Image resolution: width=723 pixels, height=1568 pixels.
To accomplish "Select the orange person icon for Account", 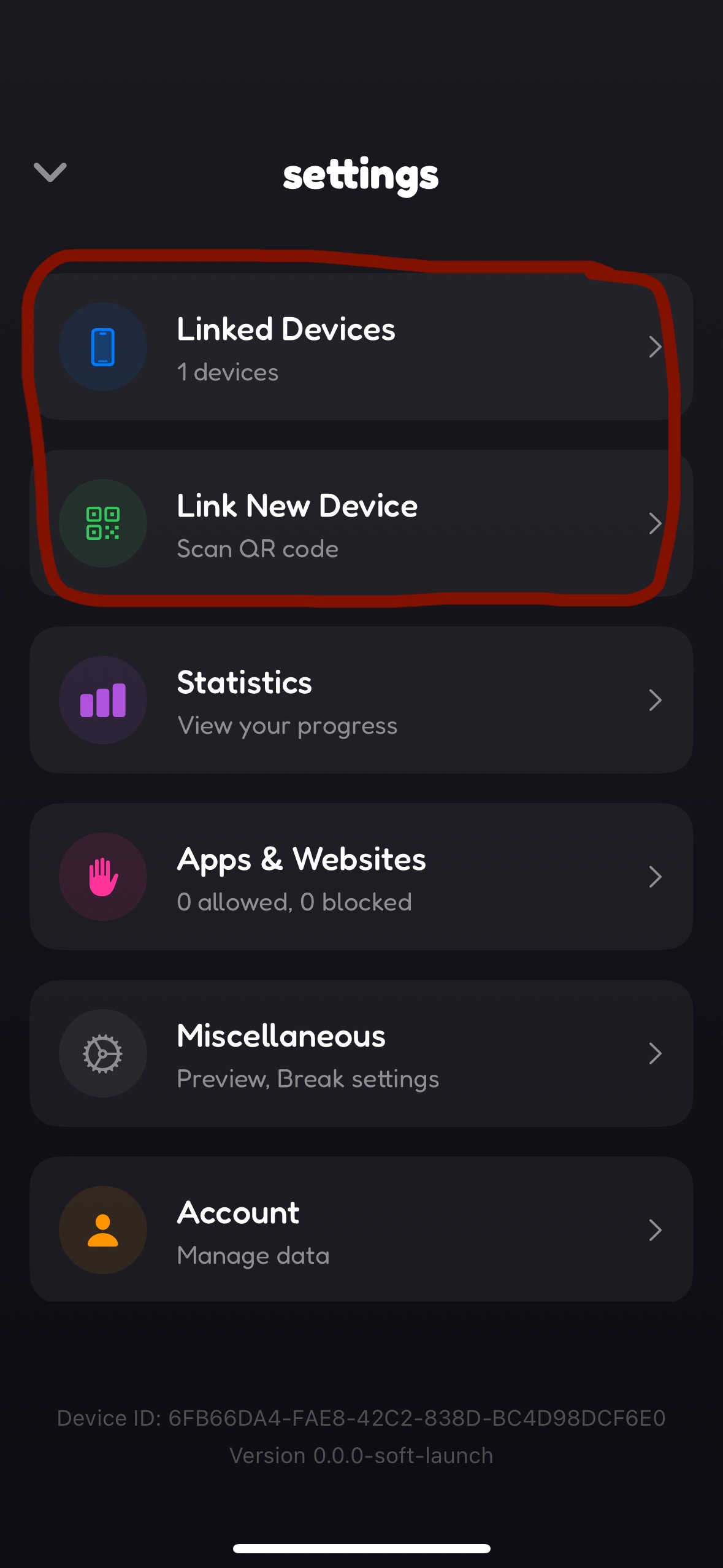I will (102, 1229).
